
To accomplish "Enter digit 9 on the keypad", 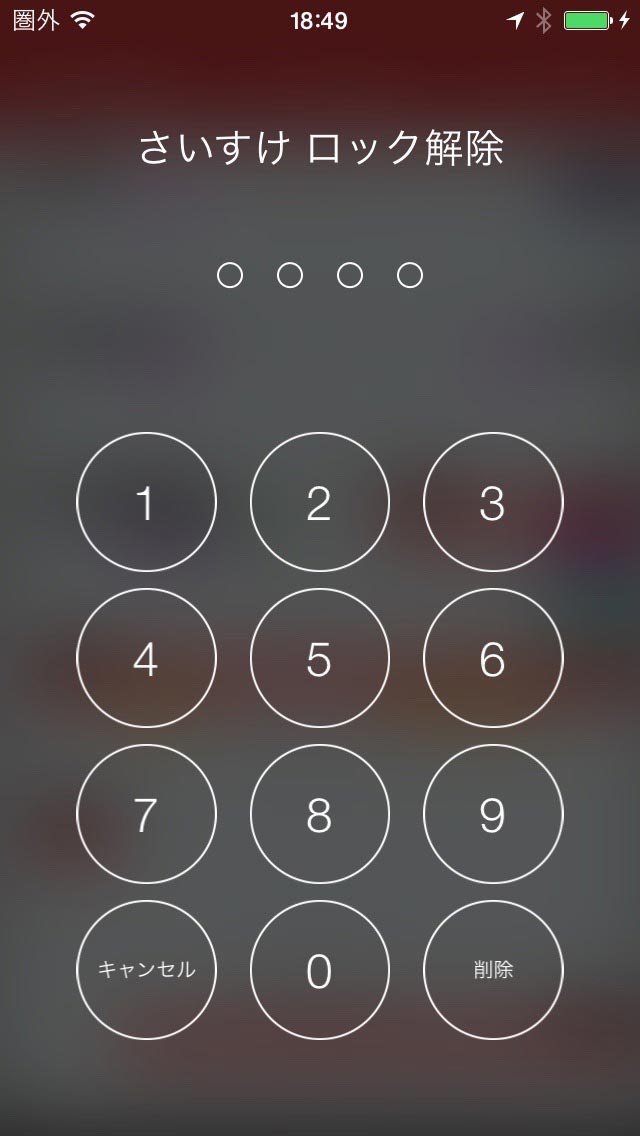I will pyautogui.click(x=493, y=814).
